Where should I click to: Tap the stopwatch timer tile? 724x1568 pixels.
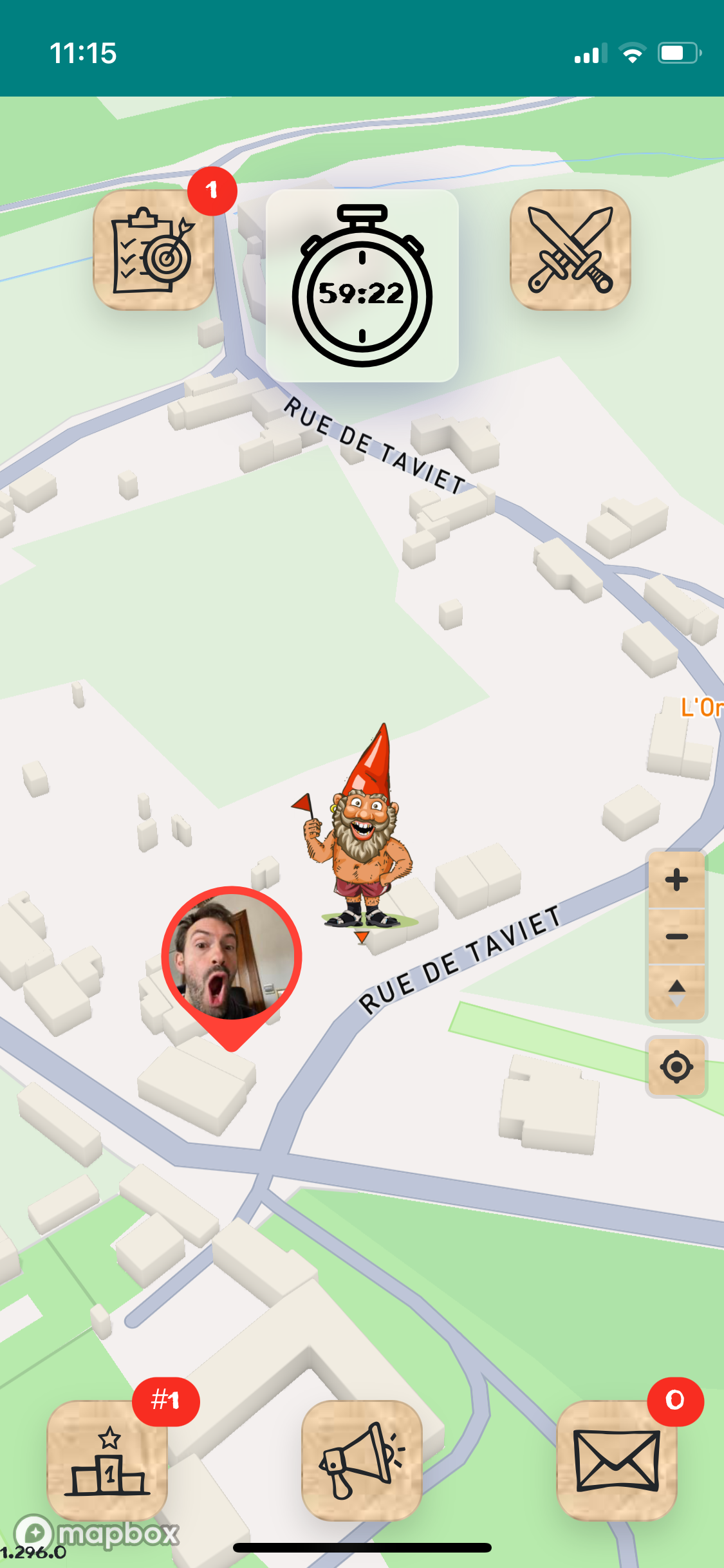click(x=362, y=286)
